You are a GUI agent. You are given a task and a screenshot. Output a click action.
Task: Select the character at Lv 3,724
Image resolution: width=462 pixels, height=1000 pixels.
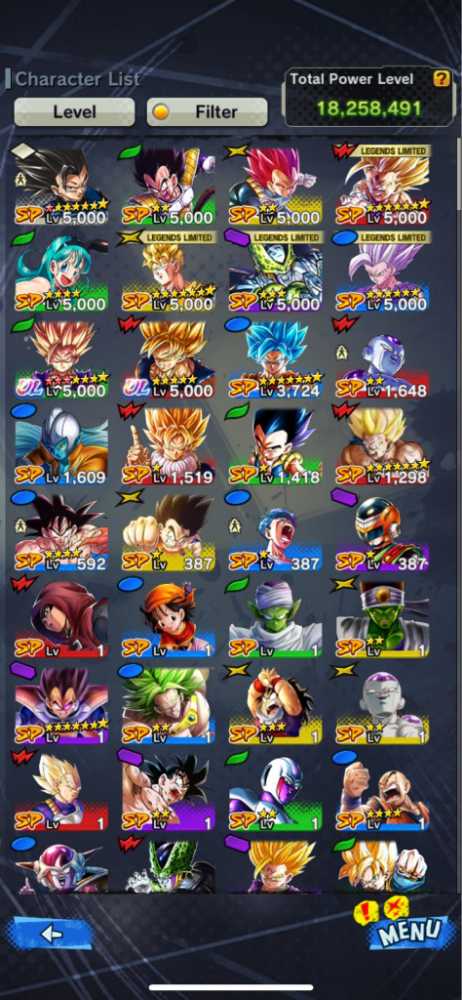(x=275, y=359)
